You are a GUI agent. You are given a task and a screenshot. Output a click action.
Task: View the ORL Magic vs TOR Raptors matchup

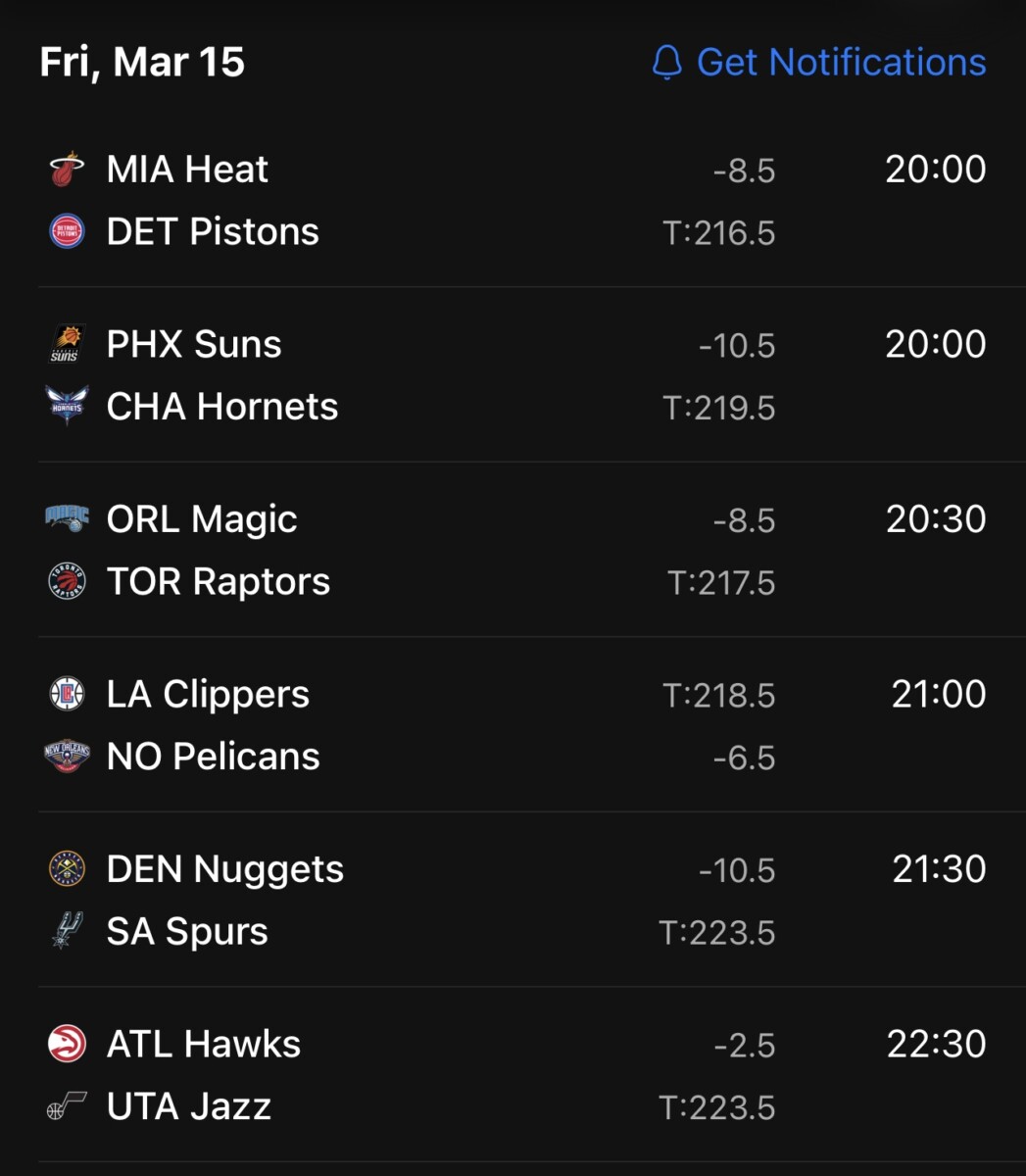[x=512, y=551]
